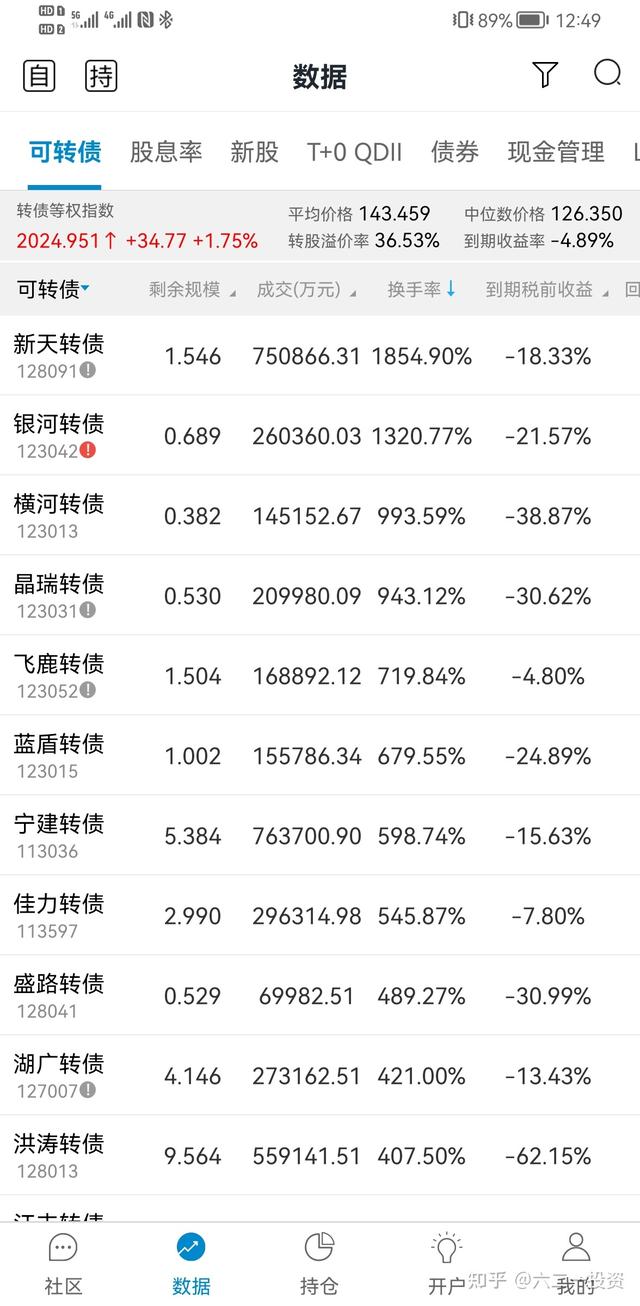Switch to the 股息率 tab
This screenshot has height=1306, width=640.
pyautogui.click(x=166, y=152)
